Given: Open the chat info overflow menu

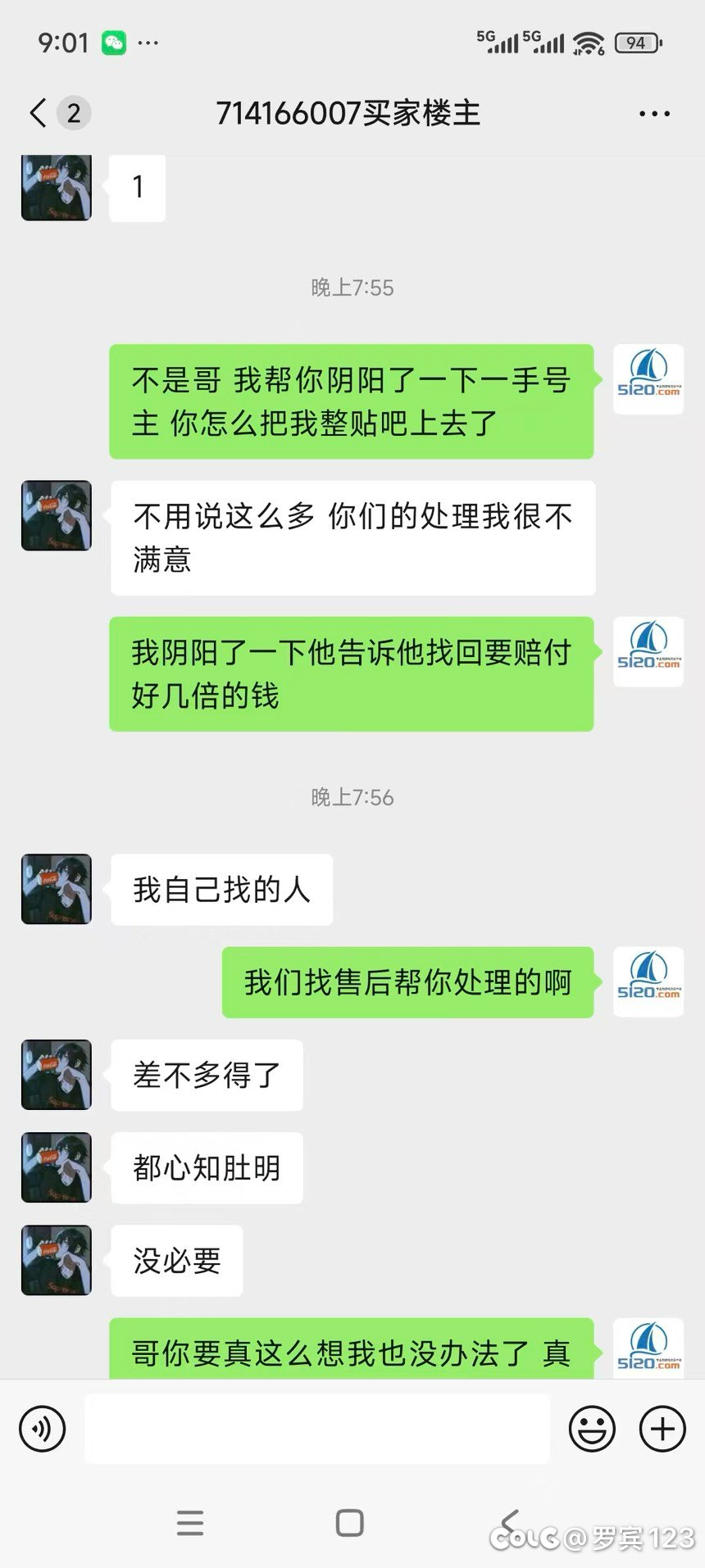Looking at the screenshot, I should click(653, 114).
